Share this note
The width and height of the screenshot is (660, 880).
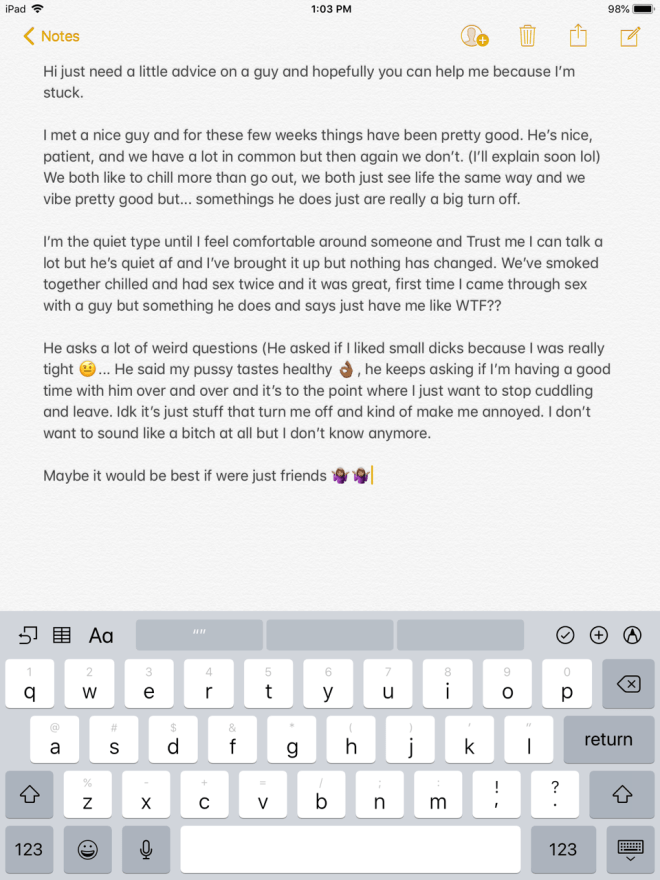(578, 36)
